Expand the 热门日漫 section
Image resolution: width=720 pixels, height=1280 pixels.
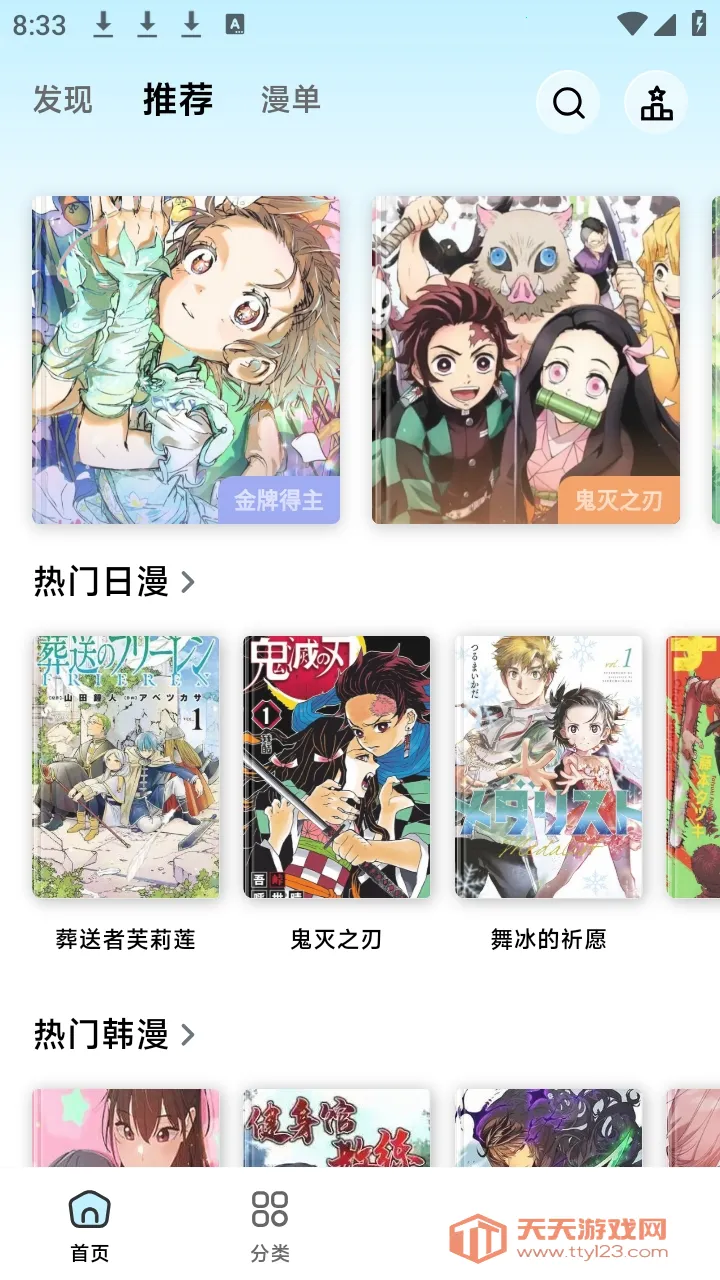[x=114, y=581]
